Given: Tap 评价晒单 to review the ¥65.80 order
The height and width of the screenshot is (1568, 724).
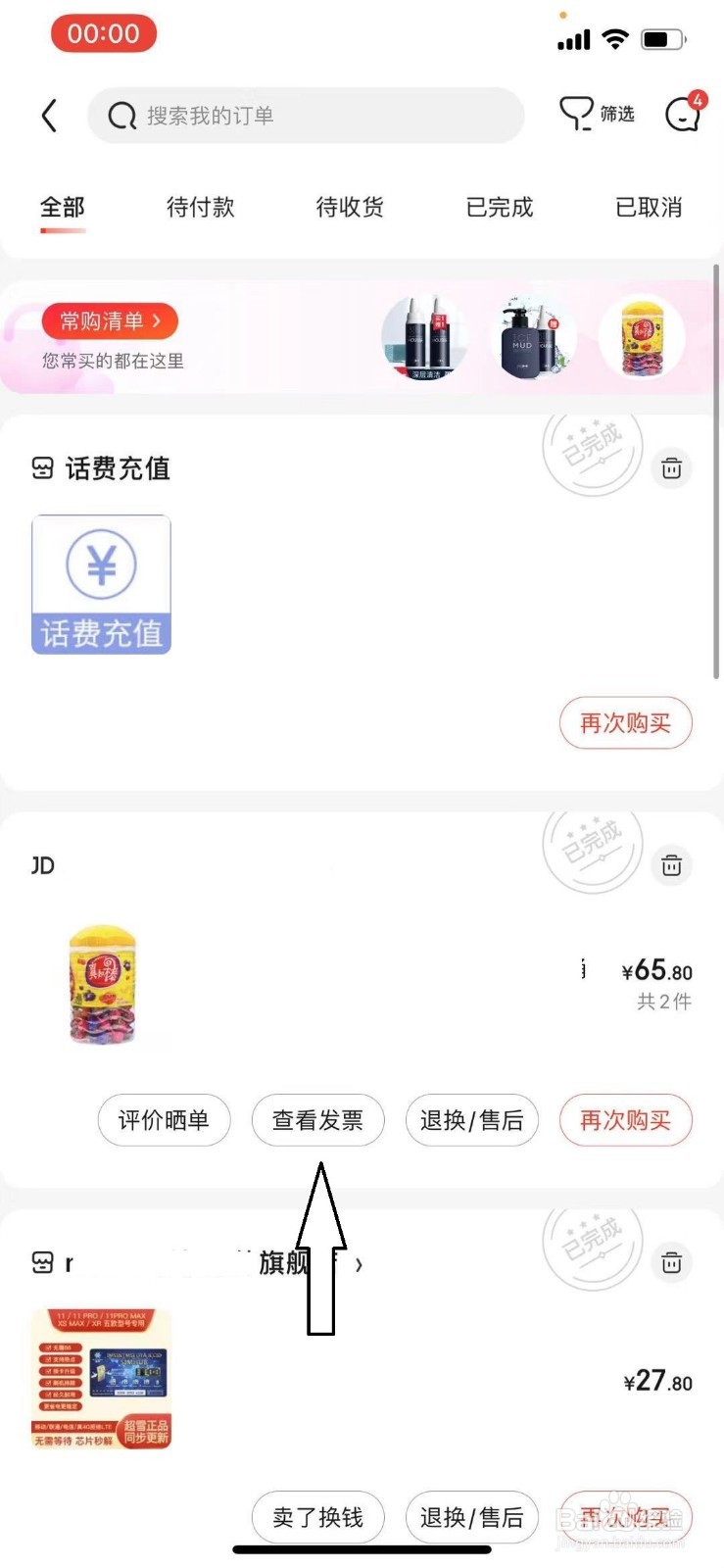Looking at the screenshot, I should (x=164, y=1120).
